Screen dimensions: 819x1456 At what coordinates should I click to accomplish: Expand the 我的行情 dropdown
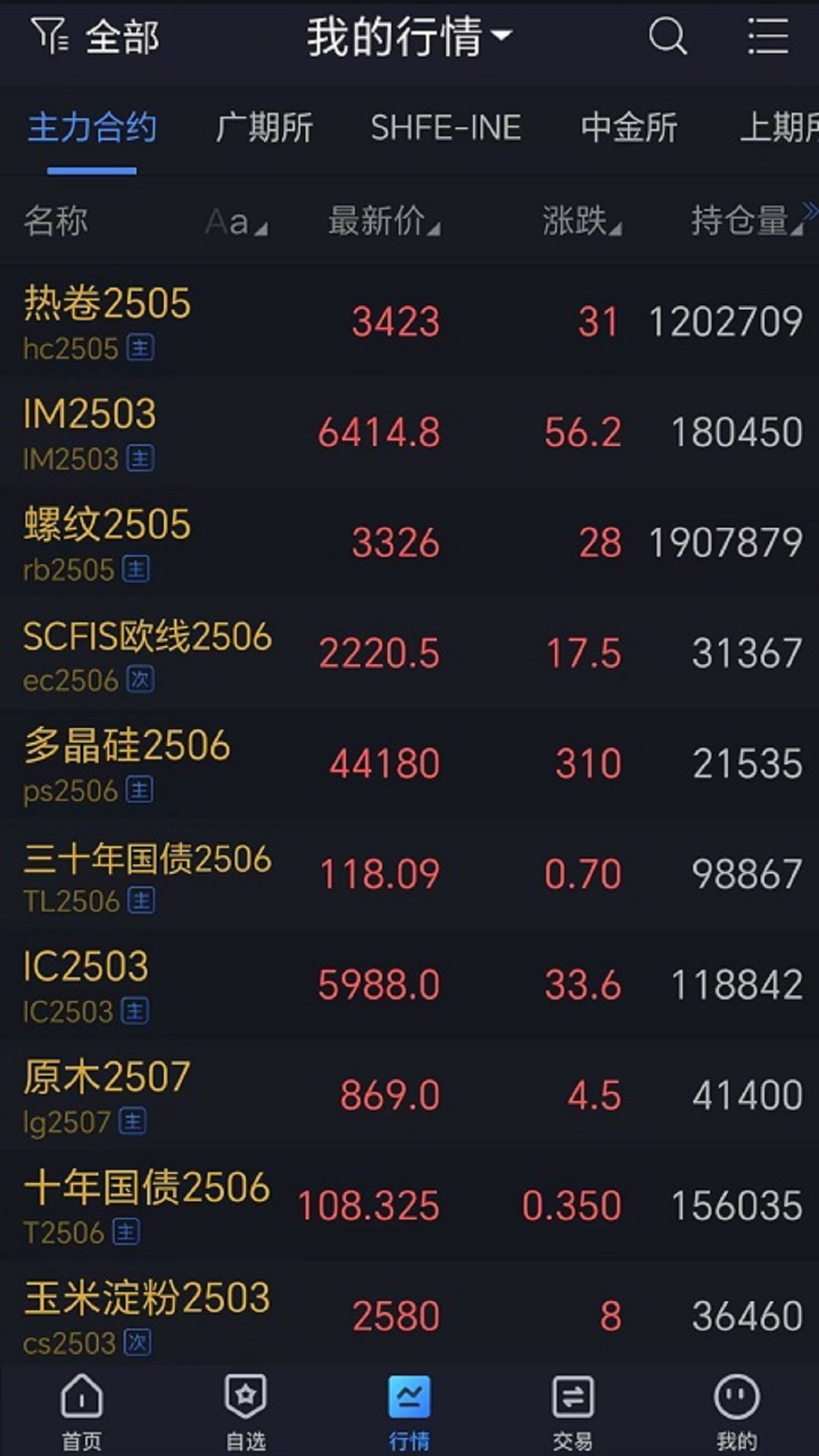click(409, 36)
